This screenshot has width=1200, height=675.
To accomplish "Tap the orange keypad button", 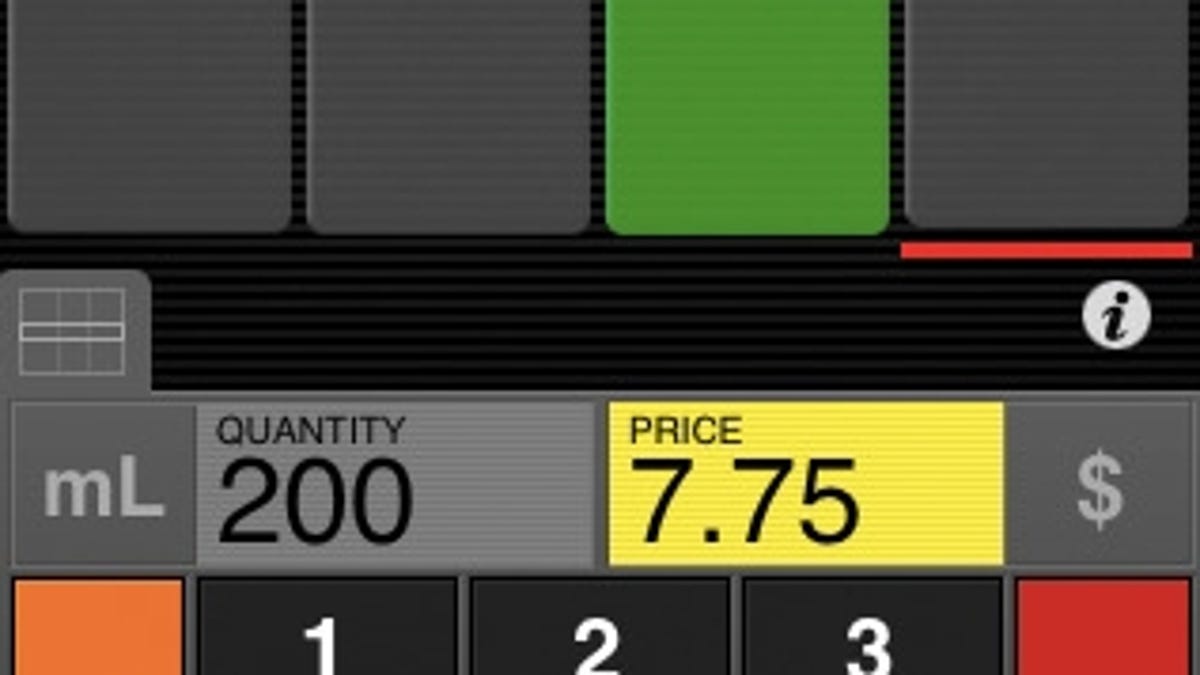I will pyautogui.click(x=99, y=628).
